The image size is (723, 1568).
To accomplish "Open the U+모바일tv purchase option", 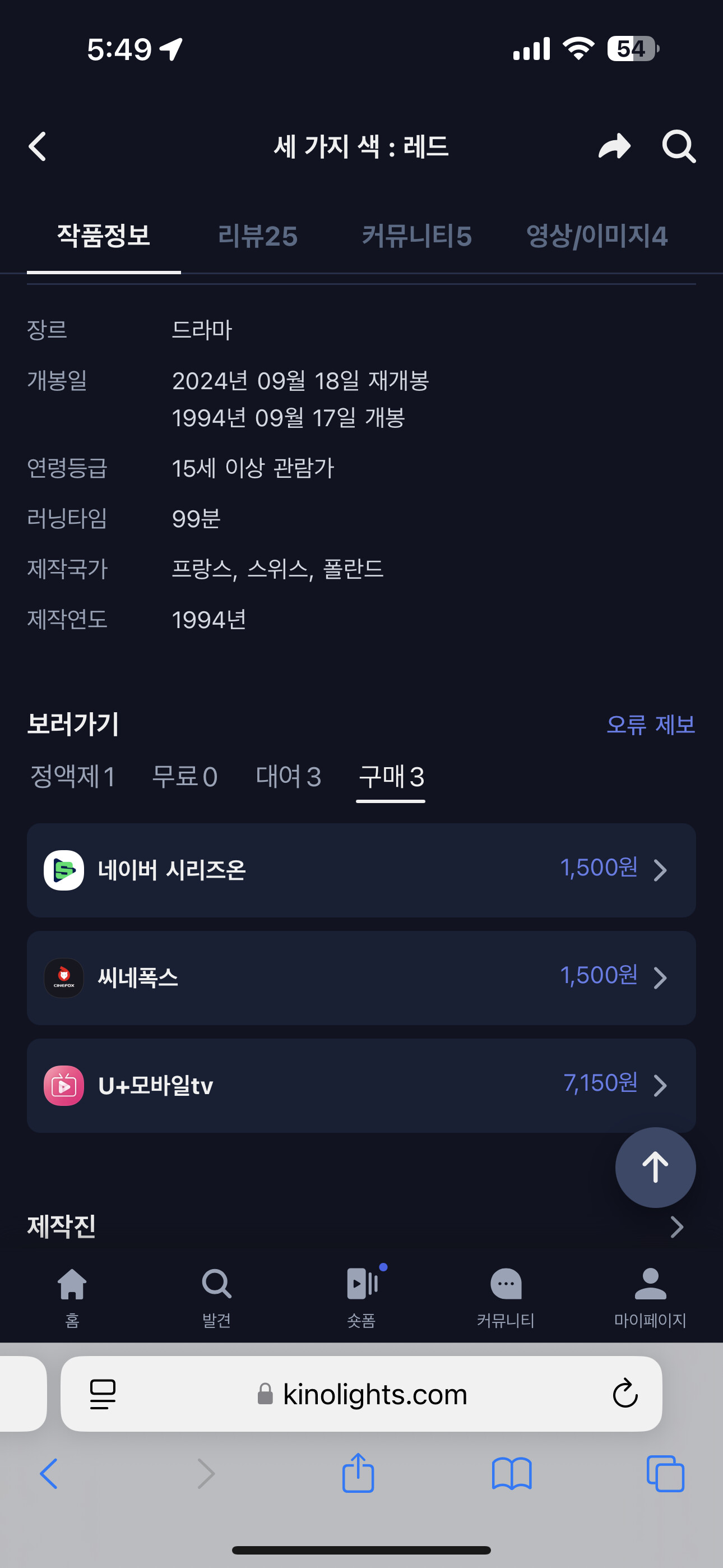I will pyautogui.click(x=361, y=1085).
